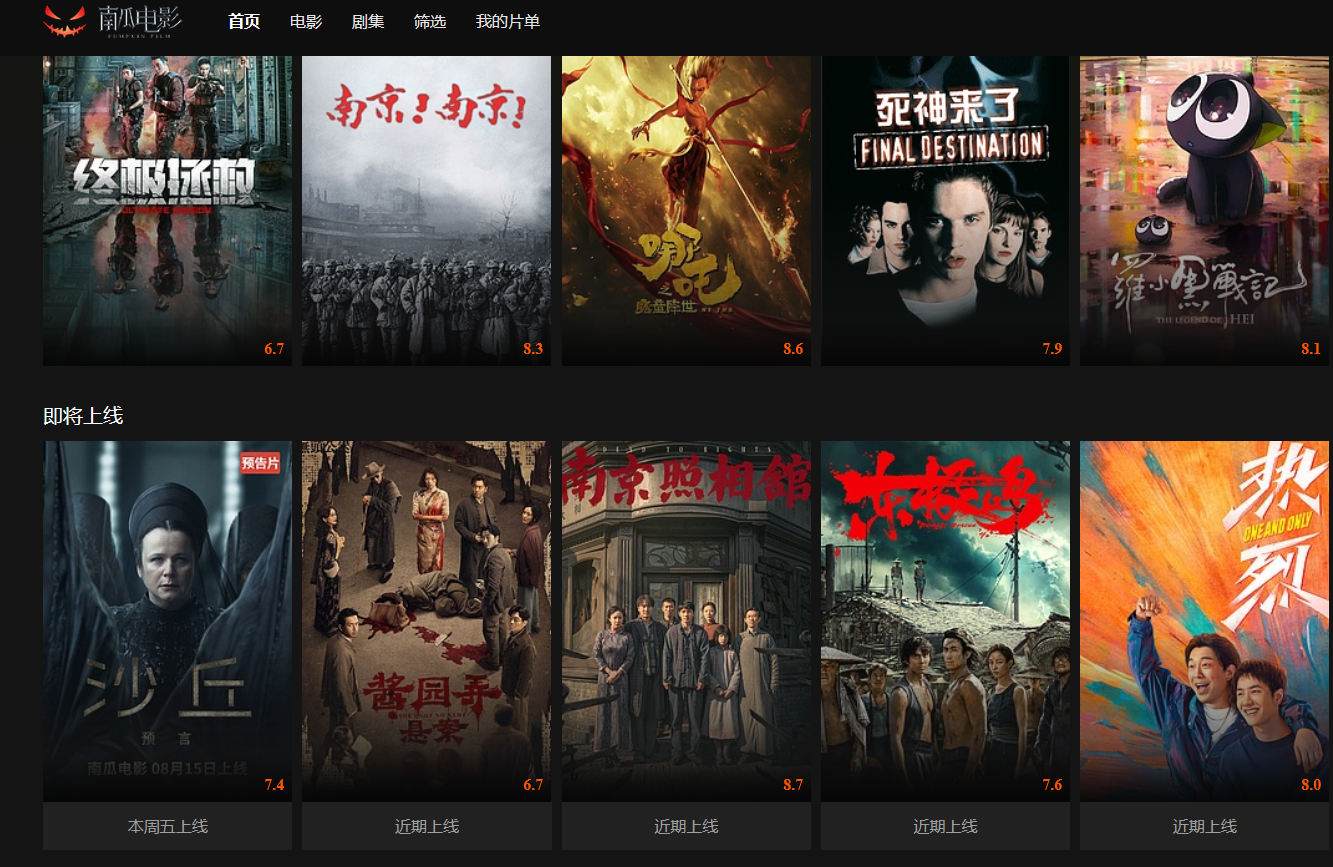Open the 电影 section
1333x867 pixels.
[306, 21]
